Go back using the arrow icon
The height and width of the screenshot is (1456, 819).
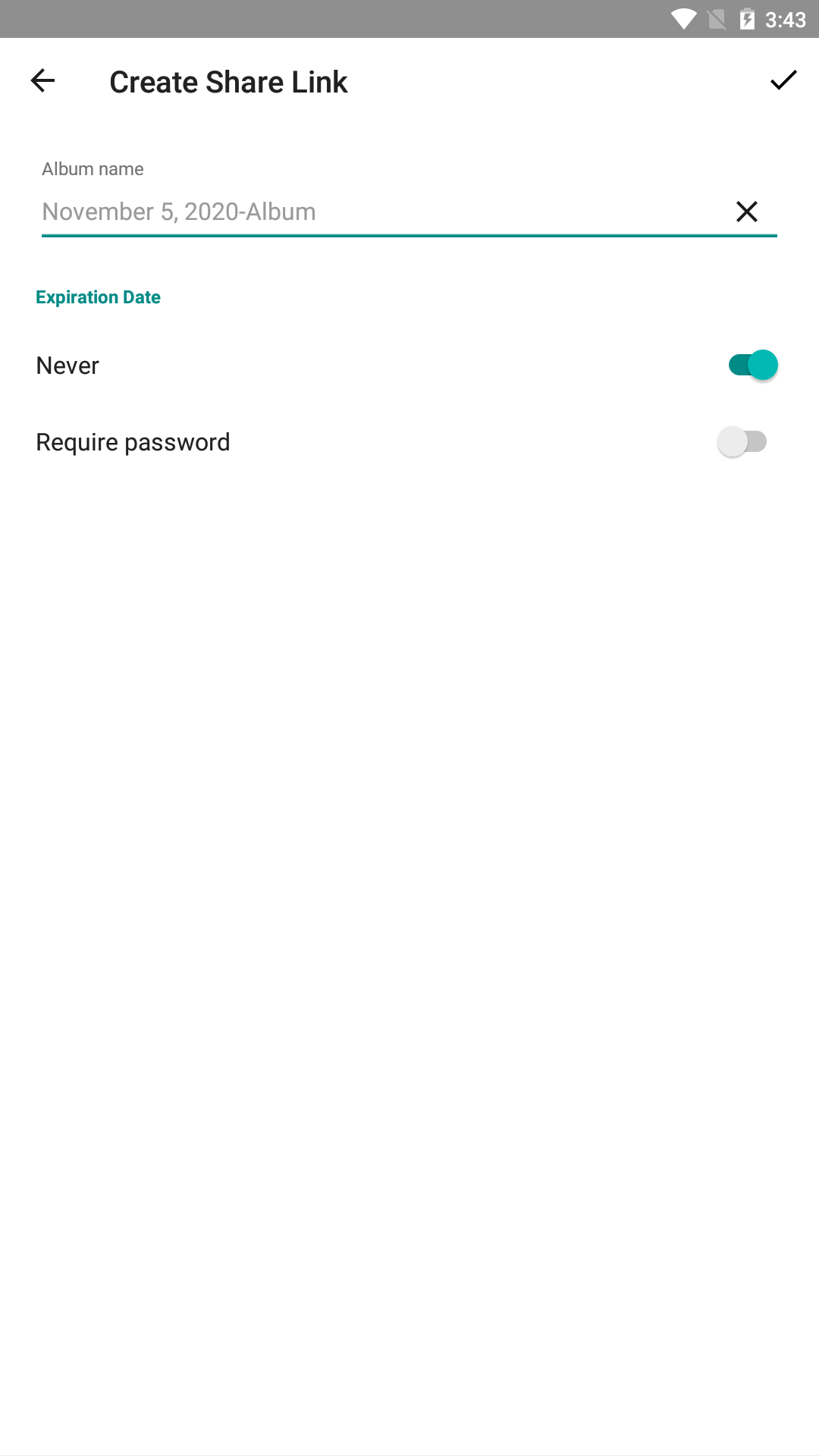point(42,80)
